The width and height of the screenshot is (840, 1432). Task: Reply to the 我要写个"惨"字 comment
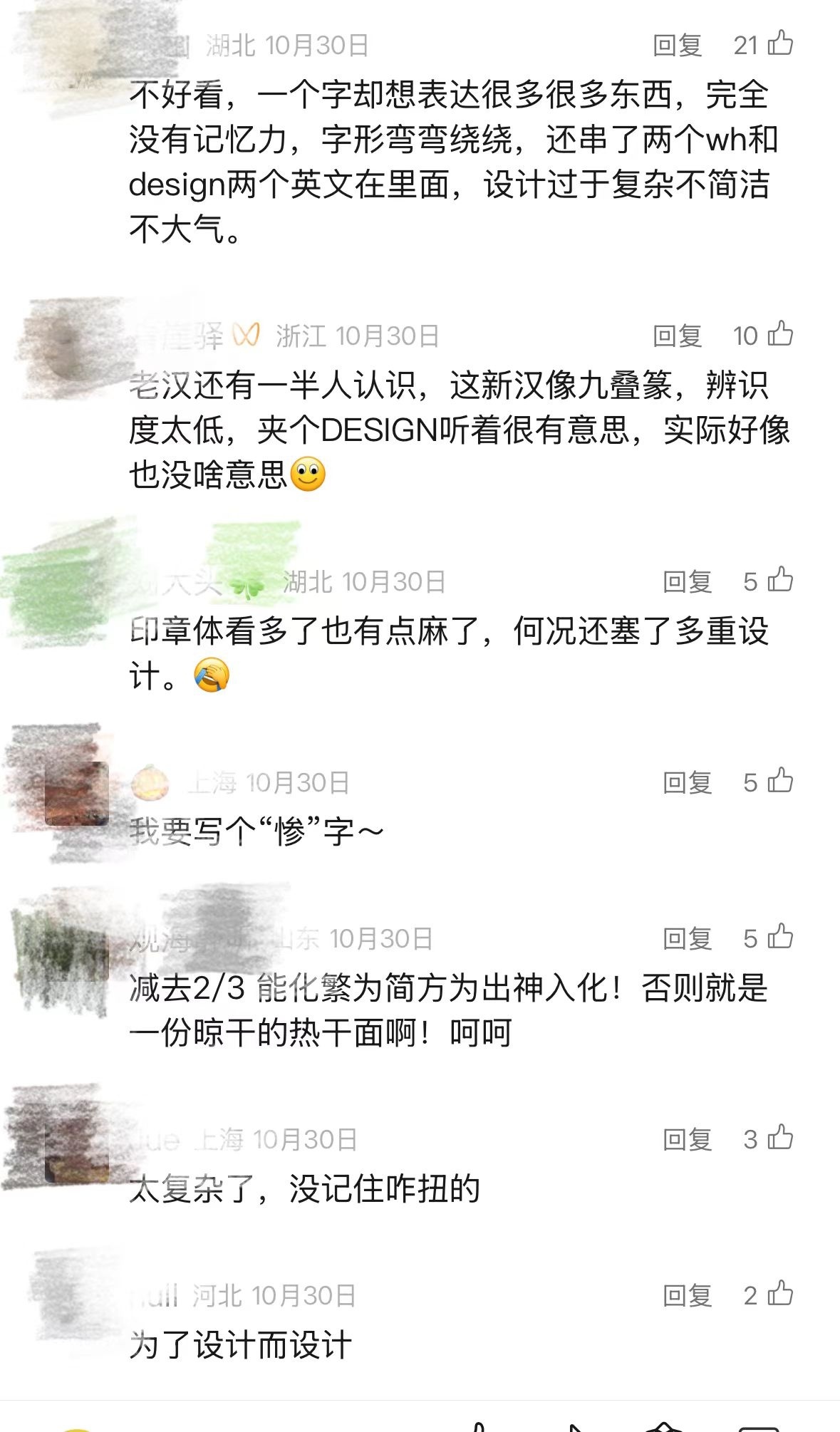tap(687, 782)
